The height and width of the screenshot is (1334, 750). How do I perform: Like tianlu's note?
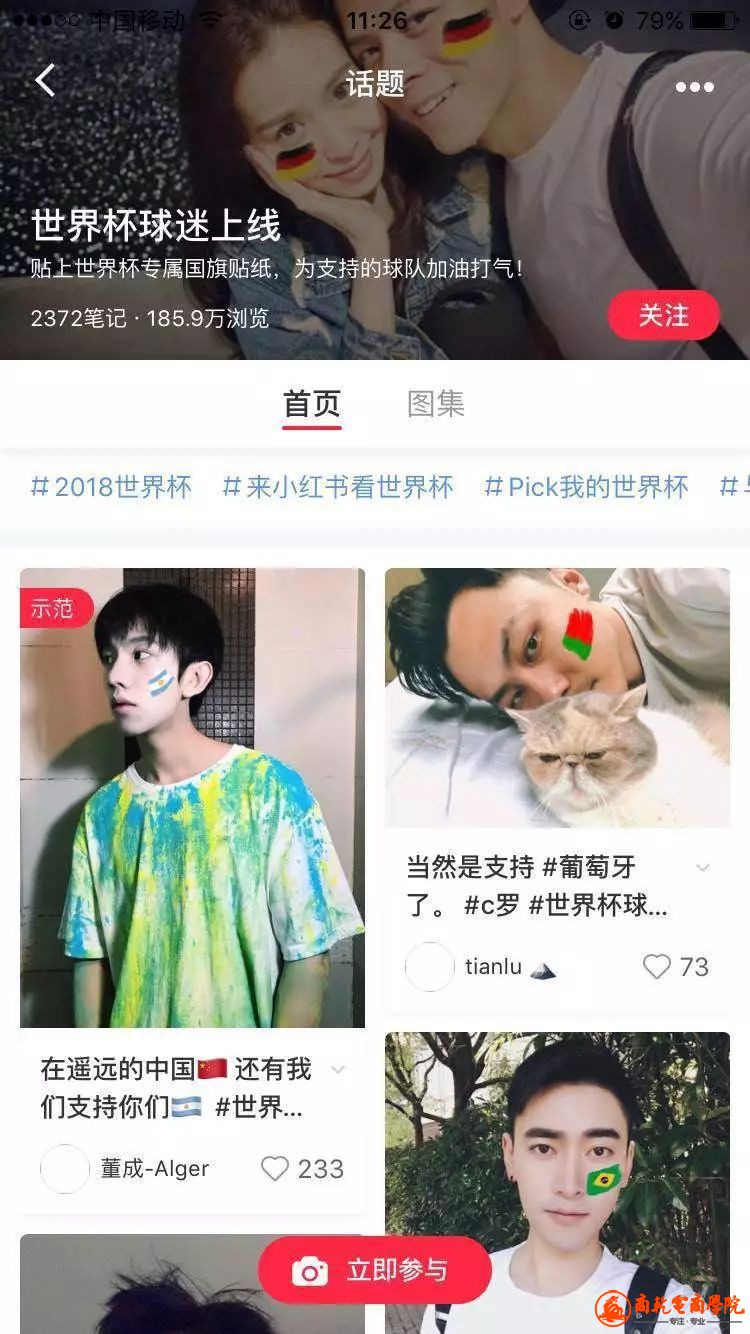click(x=657, y=966)
